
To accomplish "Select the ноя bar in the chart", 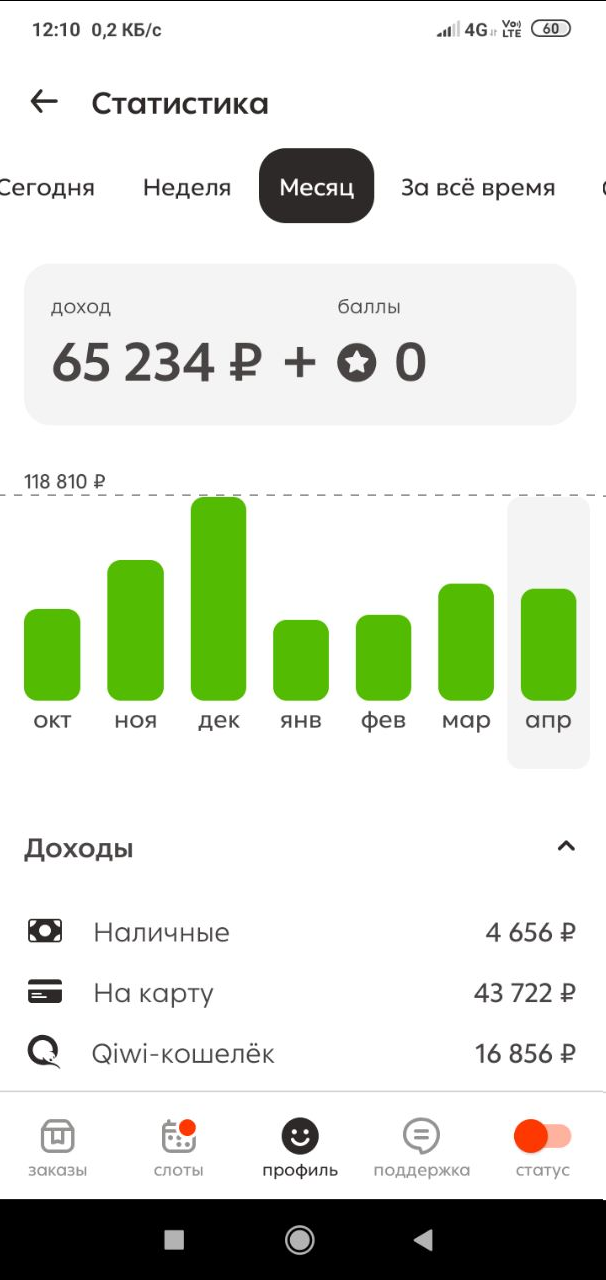I will click(135, 630).
